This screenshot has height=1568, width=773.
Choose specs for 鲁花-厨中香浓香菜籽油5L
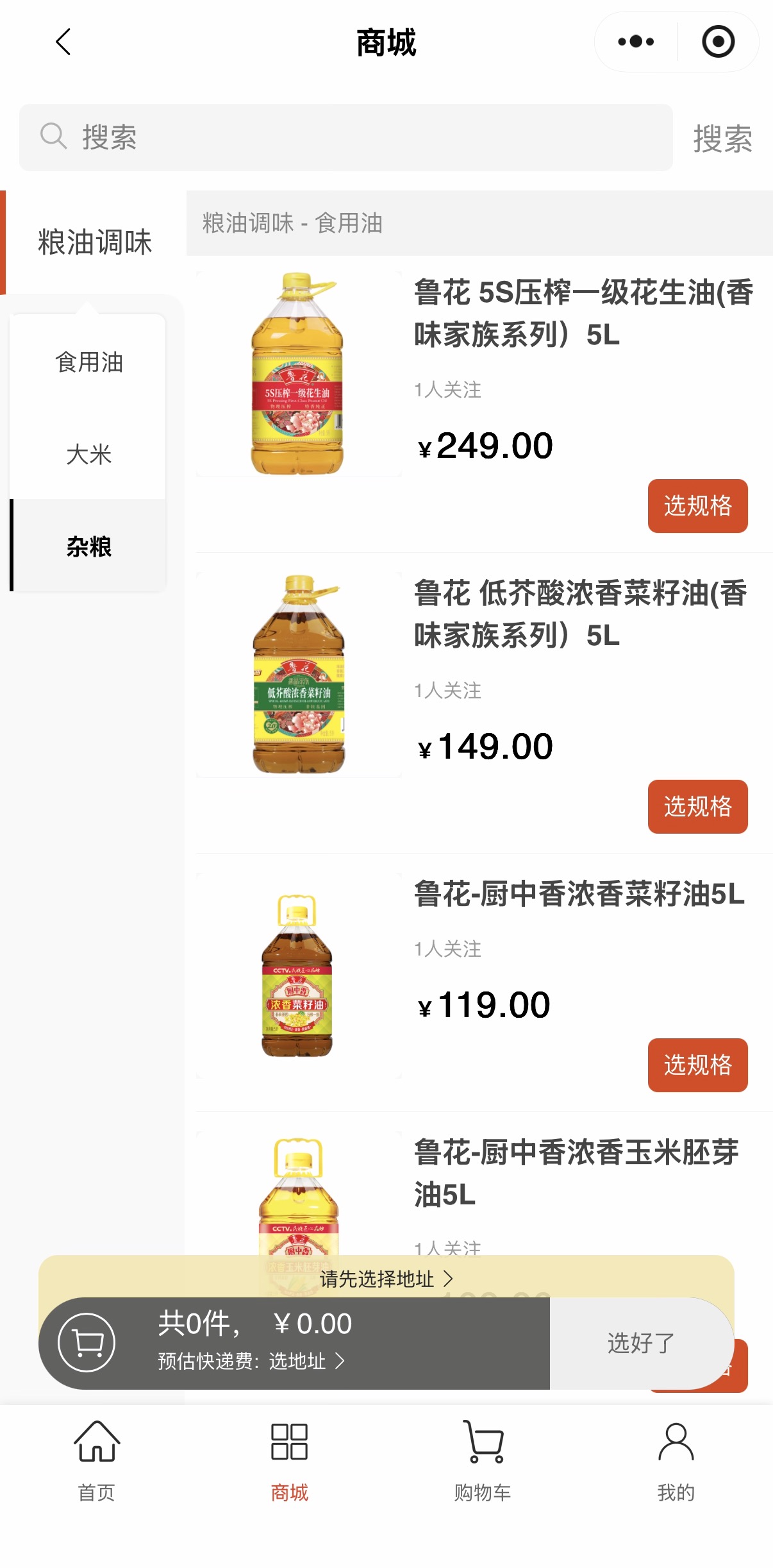pyautogui.click(x=697, y=1065)
